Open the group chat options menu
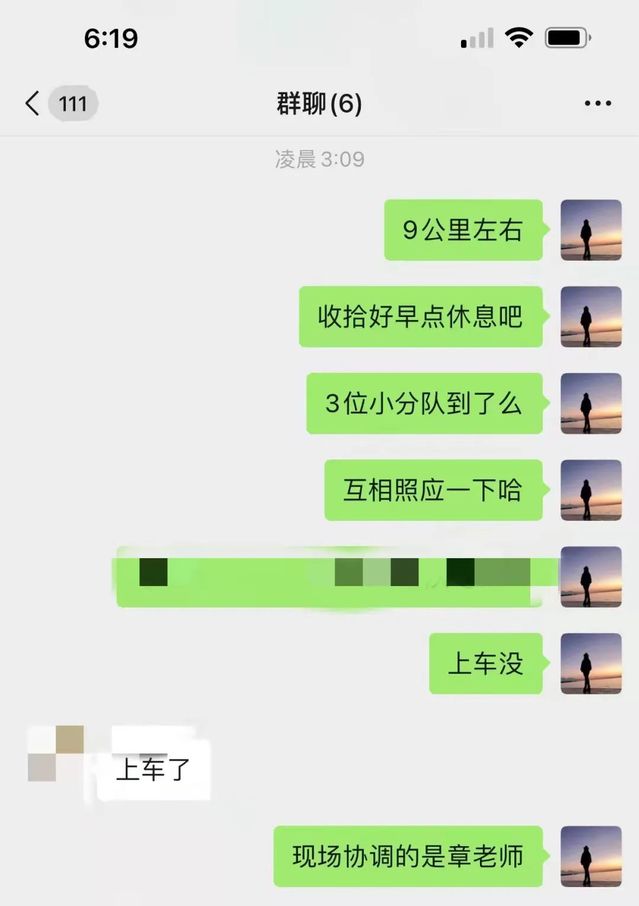The image size is (639, 906). 597,104
